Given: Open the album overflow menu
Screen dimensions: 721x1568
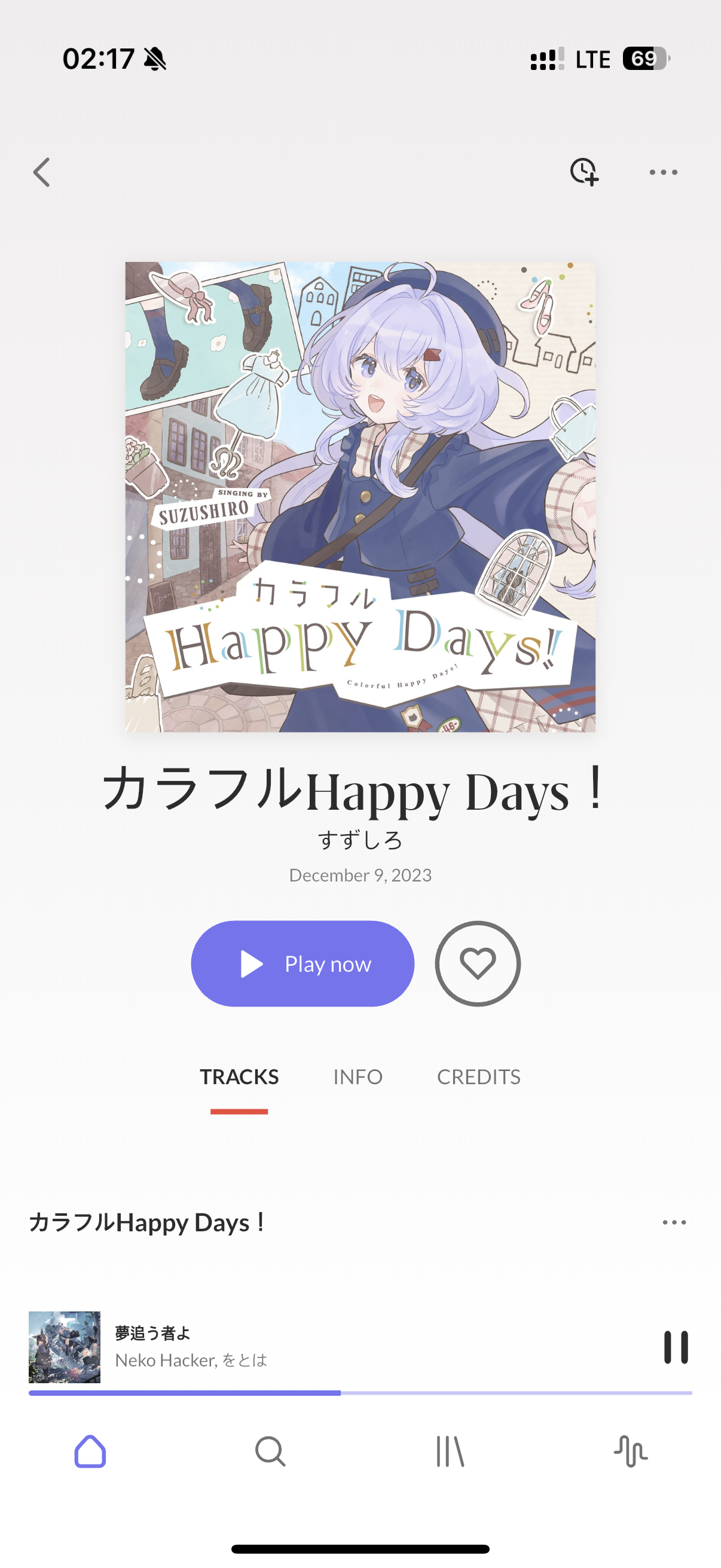Looking at the screenshot, I should pyautogui.click(x=662, y=172).
